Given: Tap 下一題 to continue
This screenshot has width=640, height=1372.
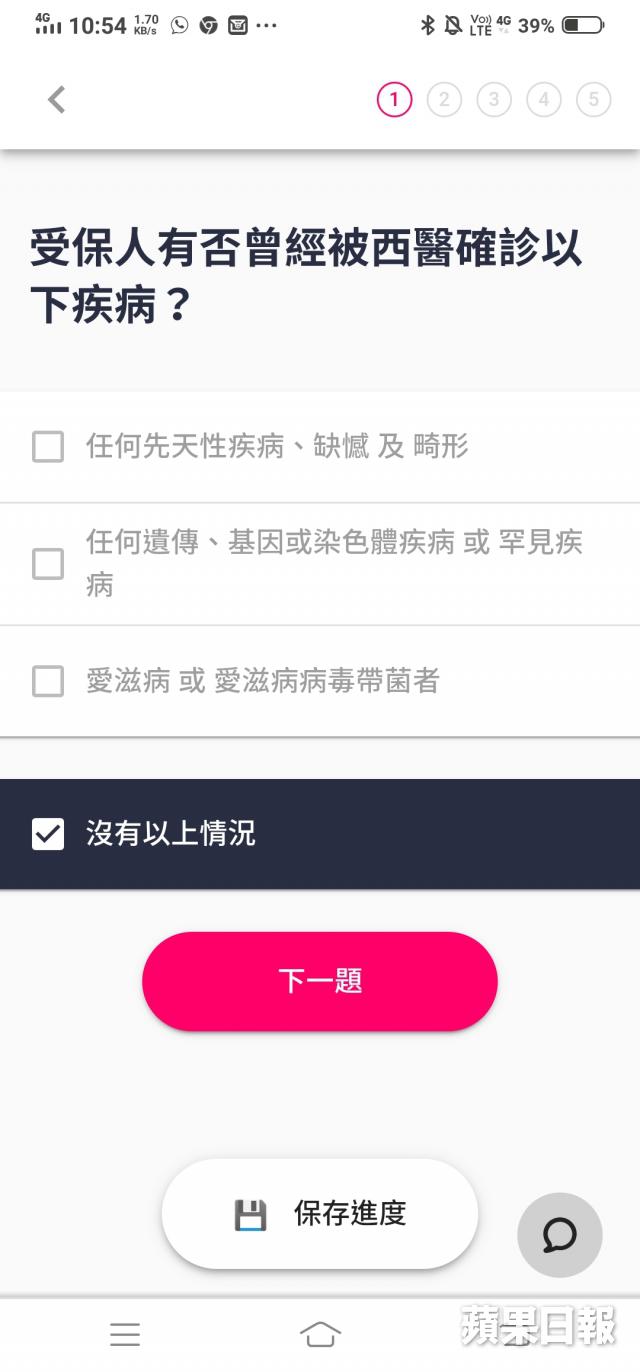Looking at the screenshot, I should pos(320,981).
